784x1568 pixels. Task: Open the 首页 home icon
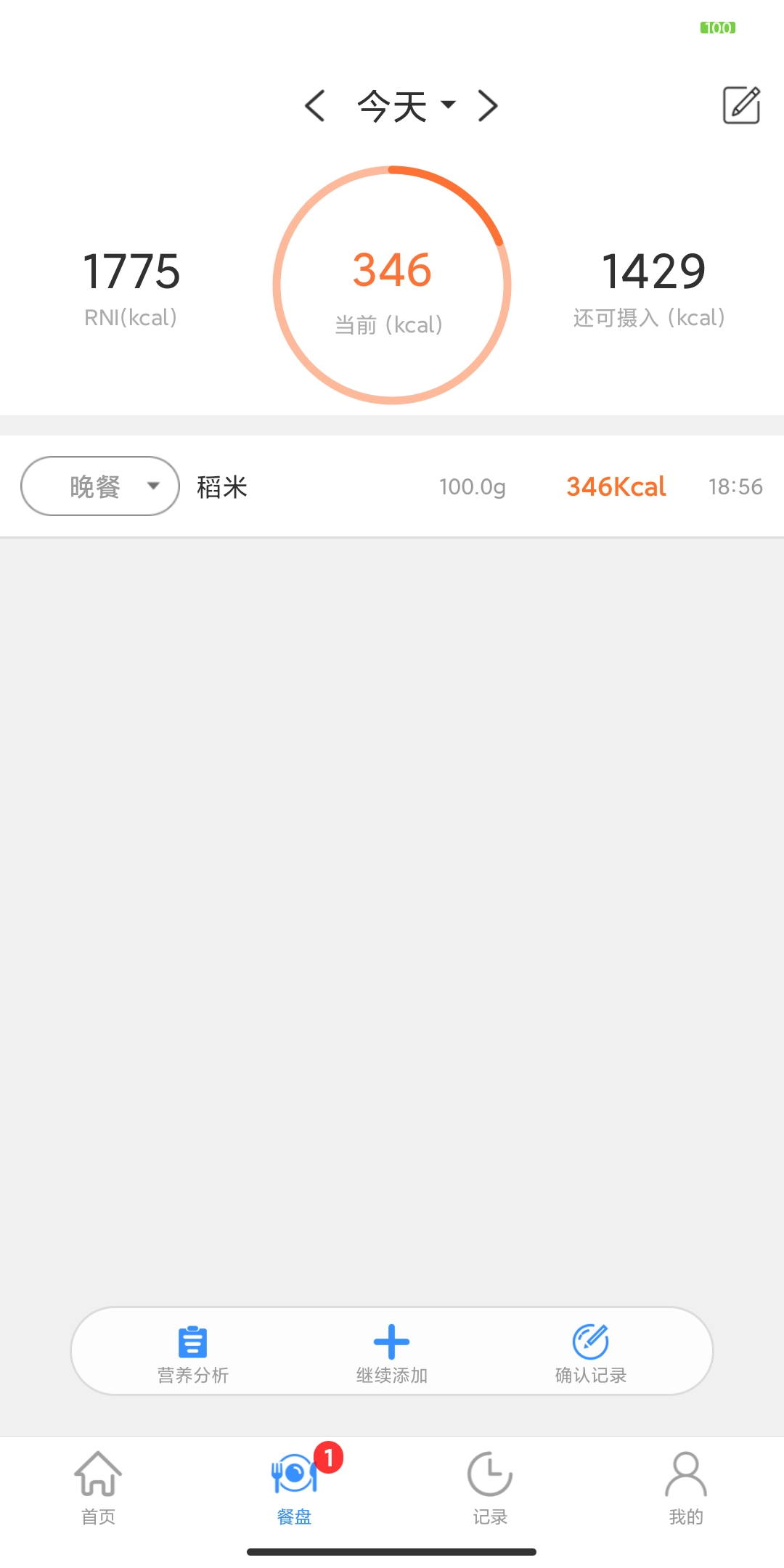(97, 1477)
